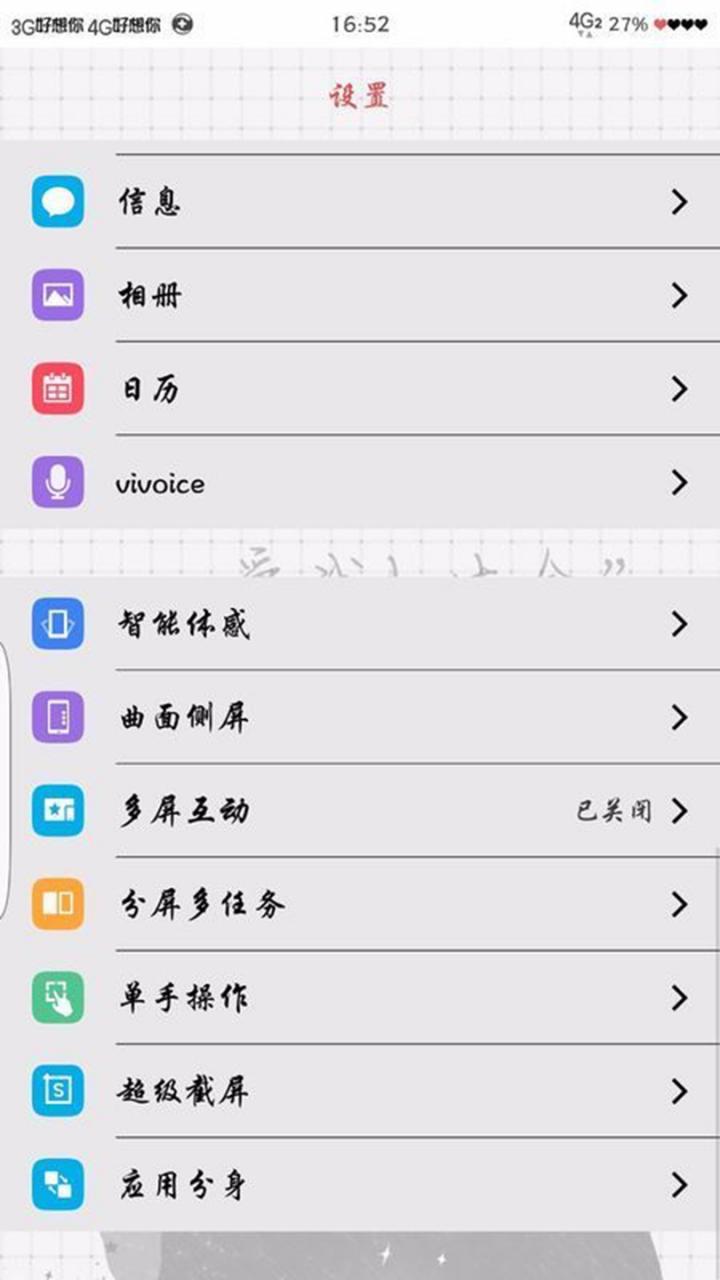
Task: Tap the 多屏互动 multi-screen star icon
Action: coord(57,811)
